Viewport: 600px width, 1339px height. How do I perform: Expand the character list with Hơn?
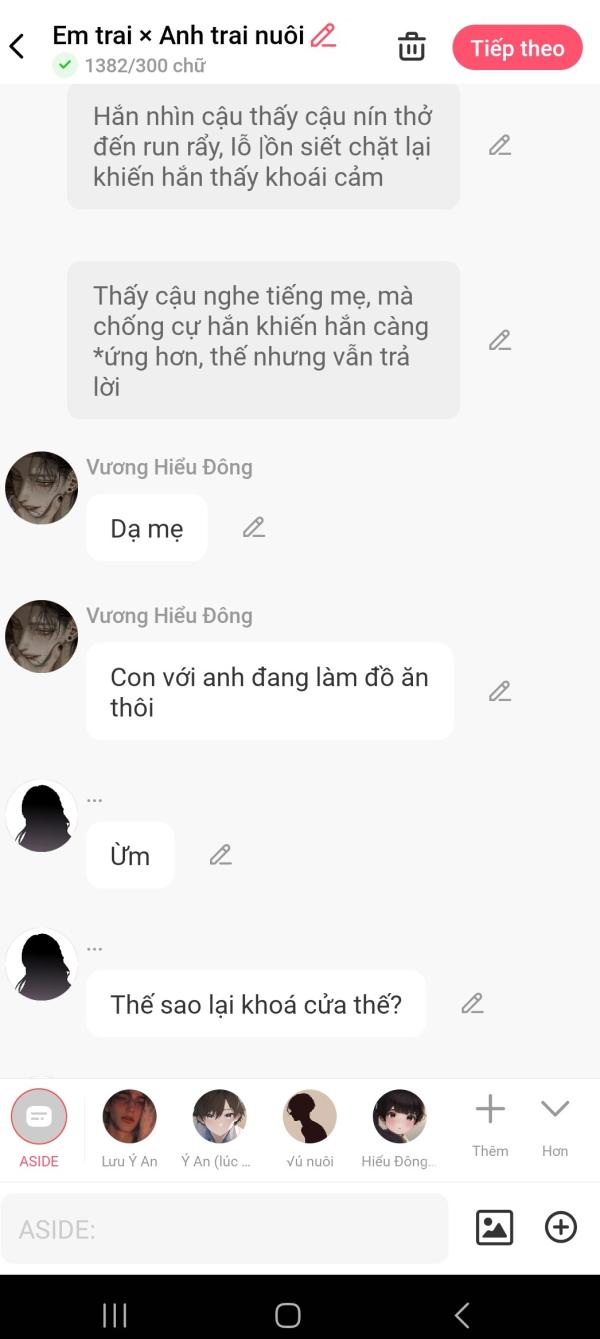click(555, 1125)
